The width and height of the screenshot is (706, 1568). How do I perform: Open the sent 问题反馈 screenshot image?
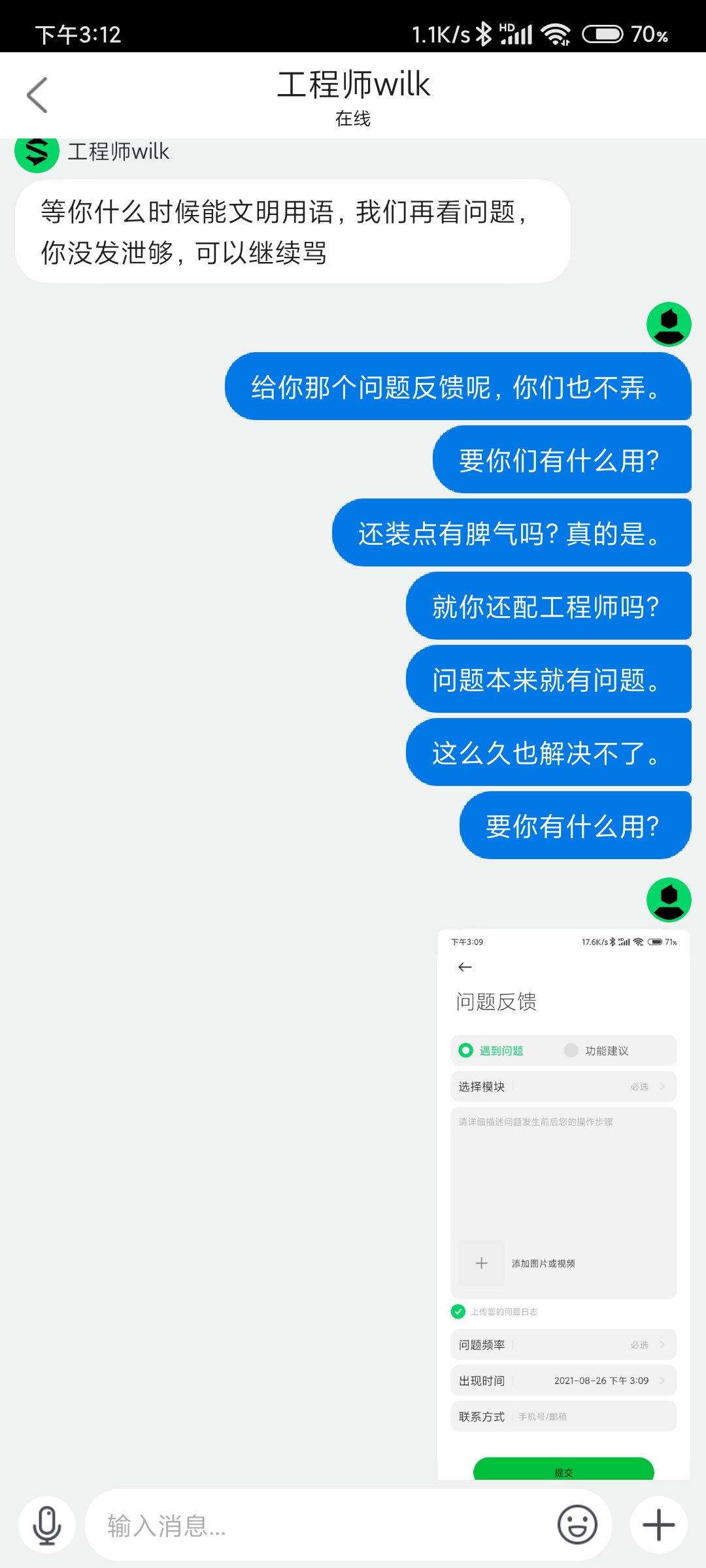tap(563, 1204)
